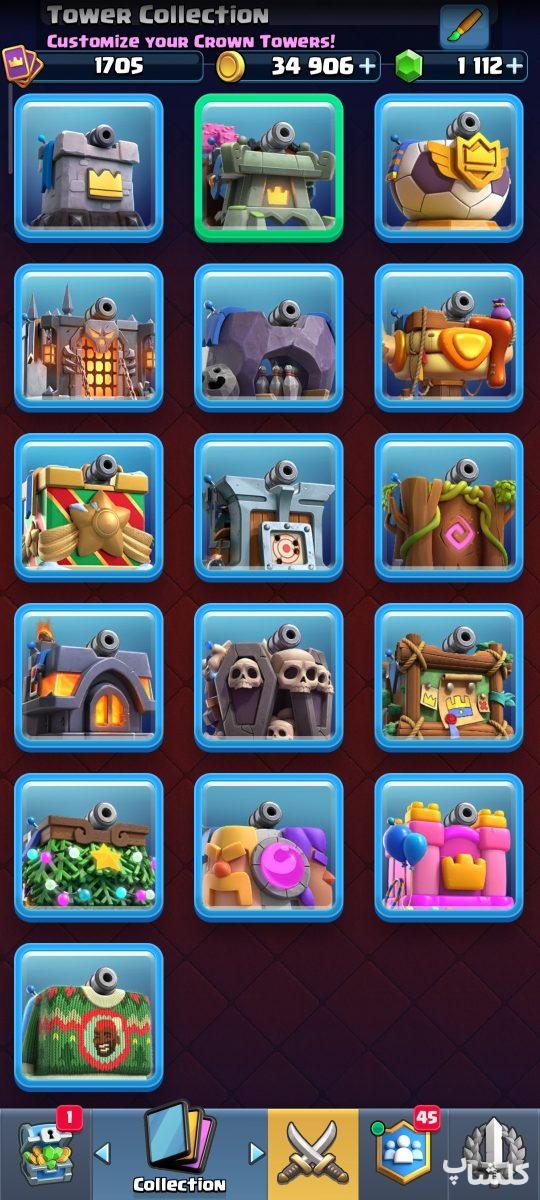This screenshot has width=540, height=1200.
Task: Select the purple bowling cave tower skin
Action: 269,338
